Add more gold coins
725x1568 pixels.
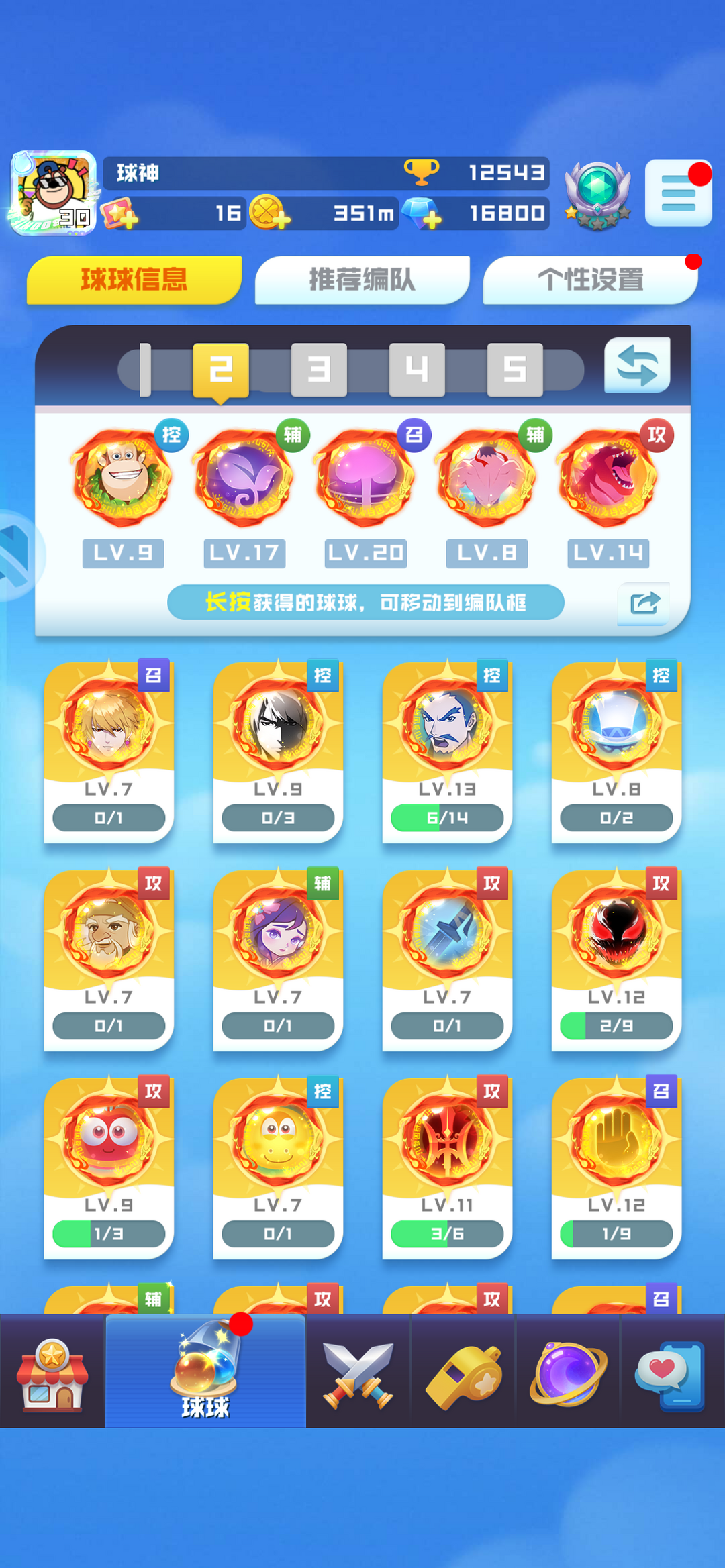pos(281,219)
